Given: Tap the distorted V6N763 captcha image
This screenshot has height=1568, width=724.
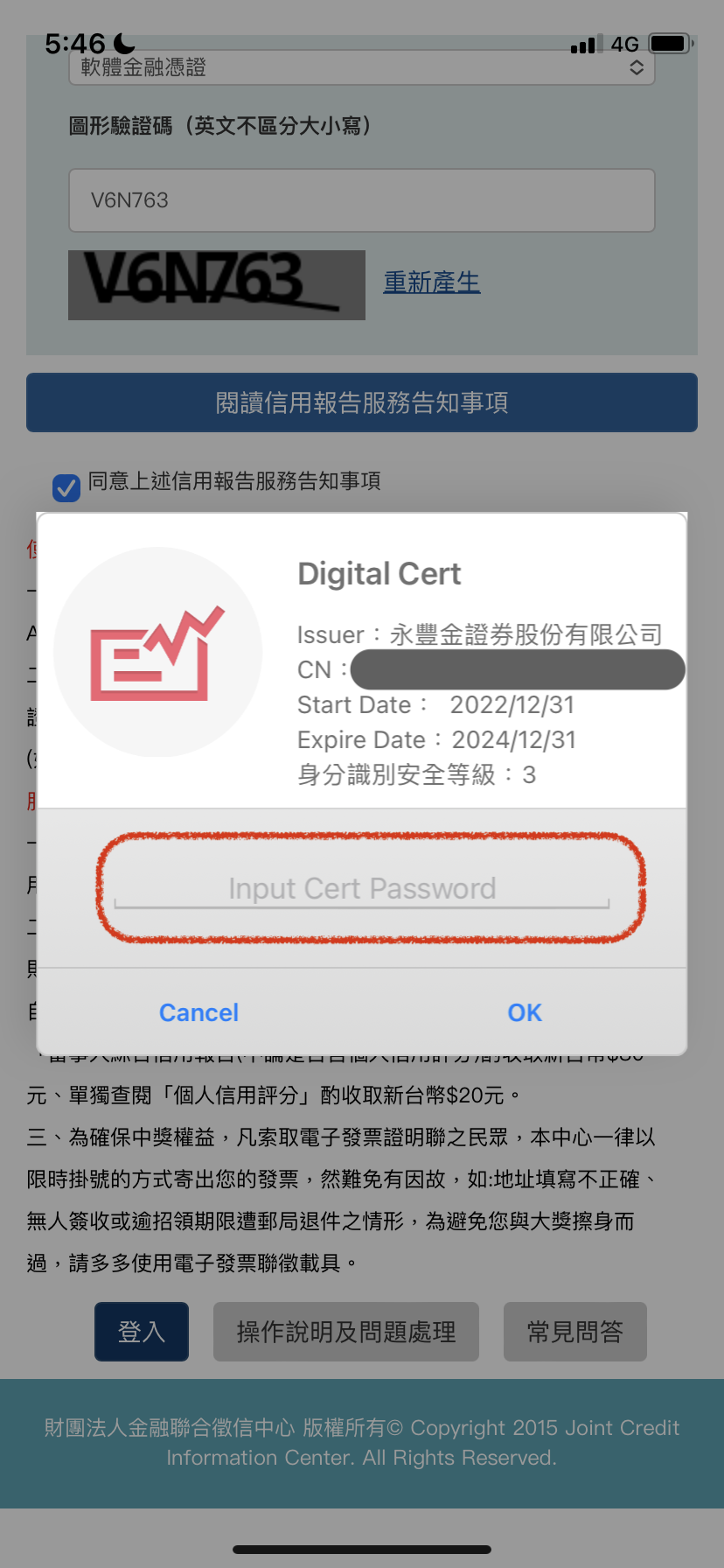Looking at the screenshot, I should click(216, 284).
